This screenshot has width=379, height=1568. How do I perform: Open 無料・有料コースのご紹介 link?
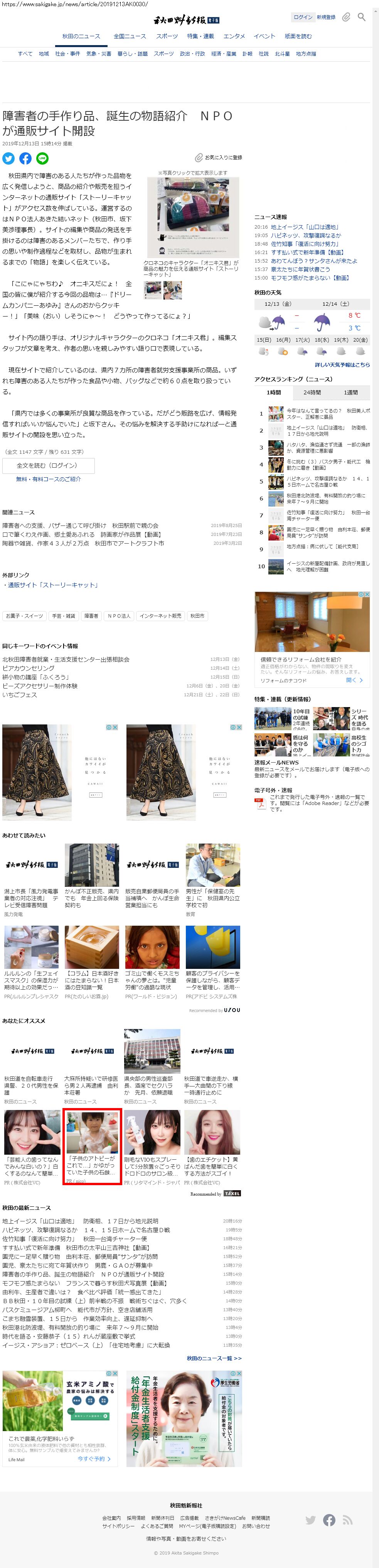(x=48, y=479)
